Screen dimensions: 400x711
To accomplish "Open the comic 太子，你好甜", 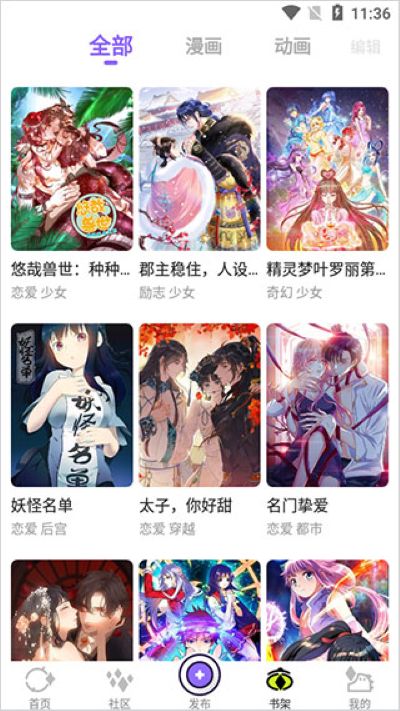I will [200, 405].
